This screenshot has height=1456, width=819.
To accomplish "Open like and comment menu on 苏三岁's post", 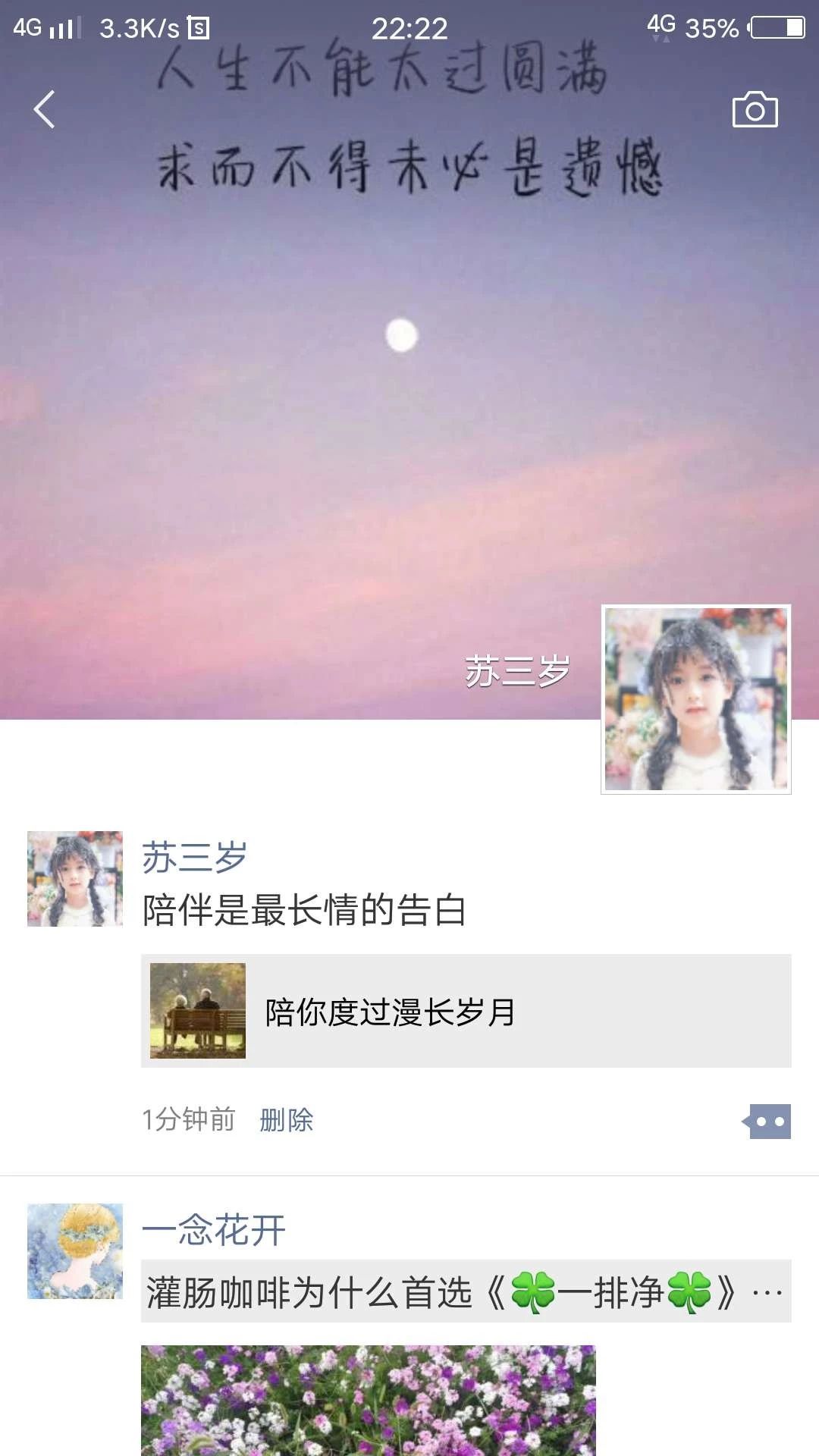I will [x=767, y=1121].
